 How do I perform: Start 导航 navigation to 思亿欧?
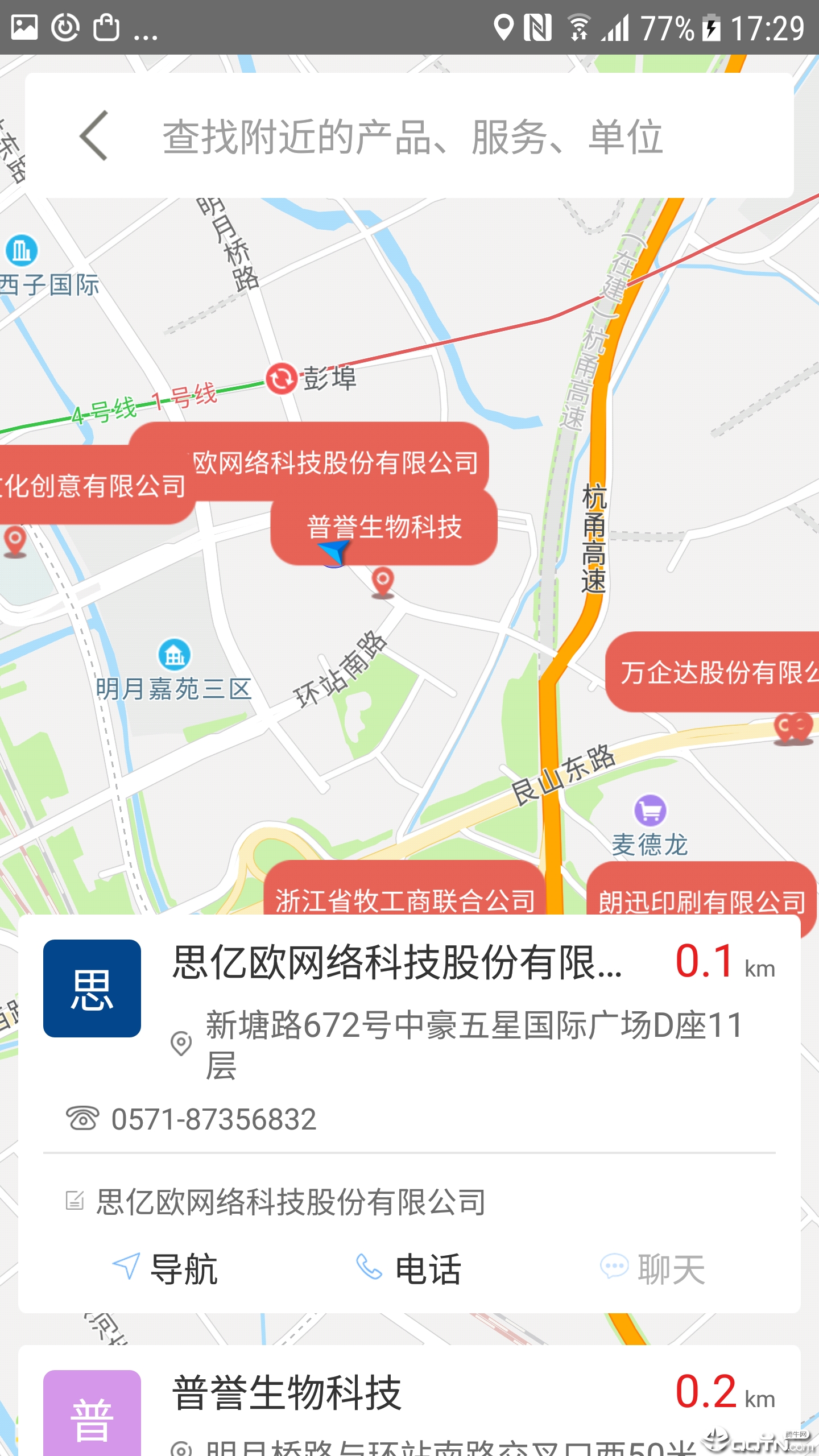point(165,1269)
